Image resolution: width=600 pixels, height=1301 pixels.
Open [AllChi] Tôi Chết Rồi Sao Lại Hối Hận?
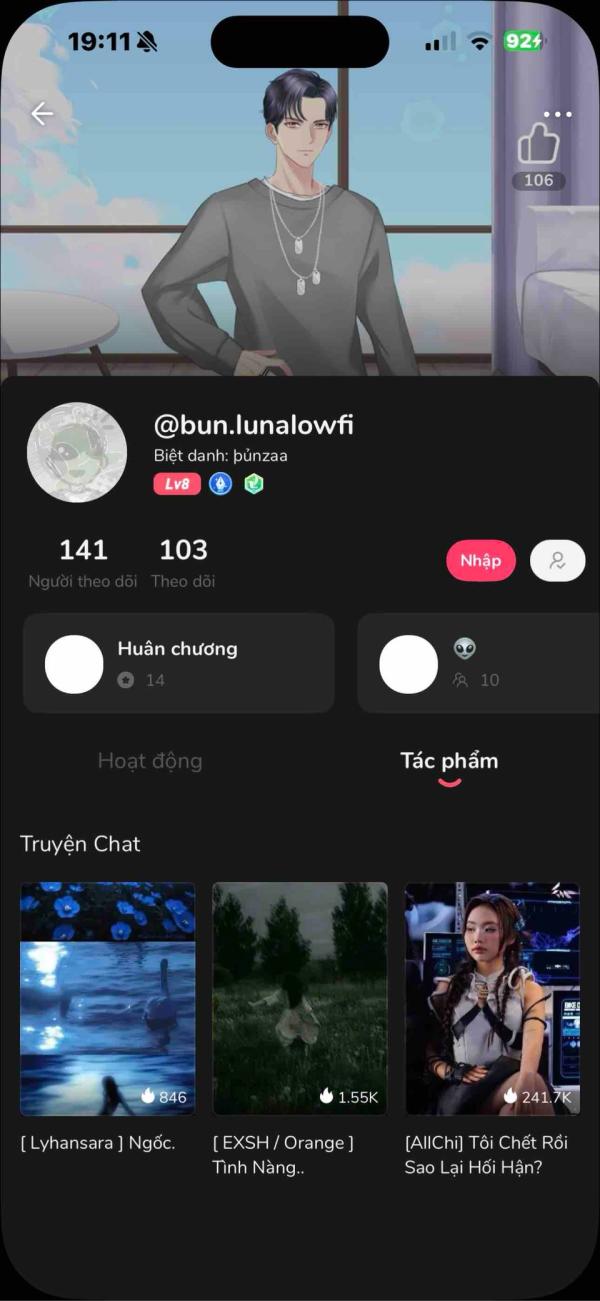(492, 998)
